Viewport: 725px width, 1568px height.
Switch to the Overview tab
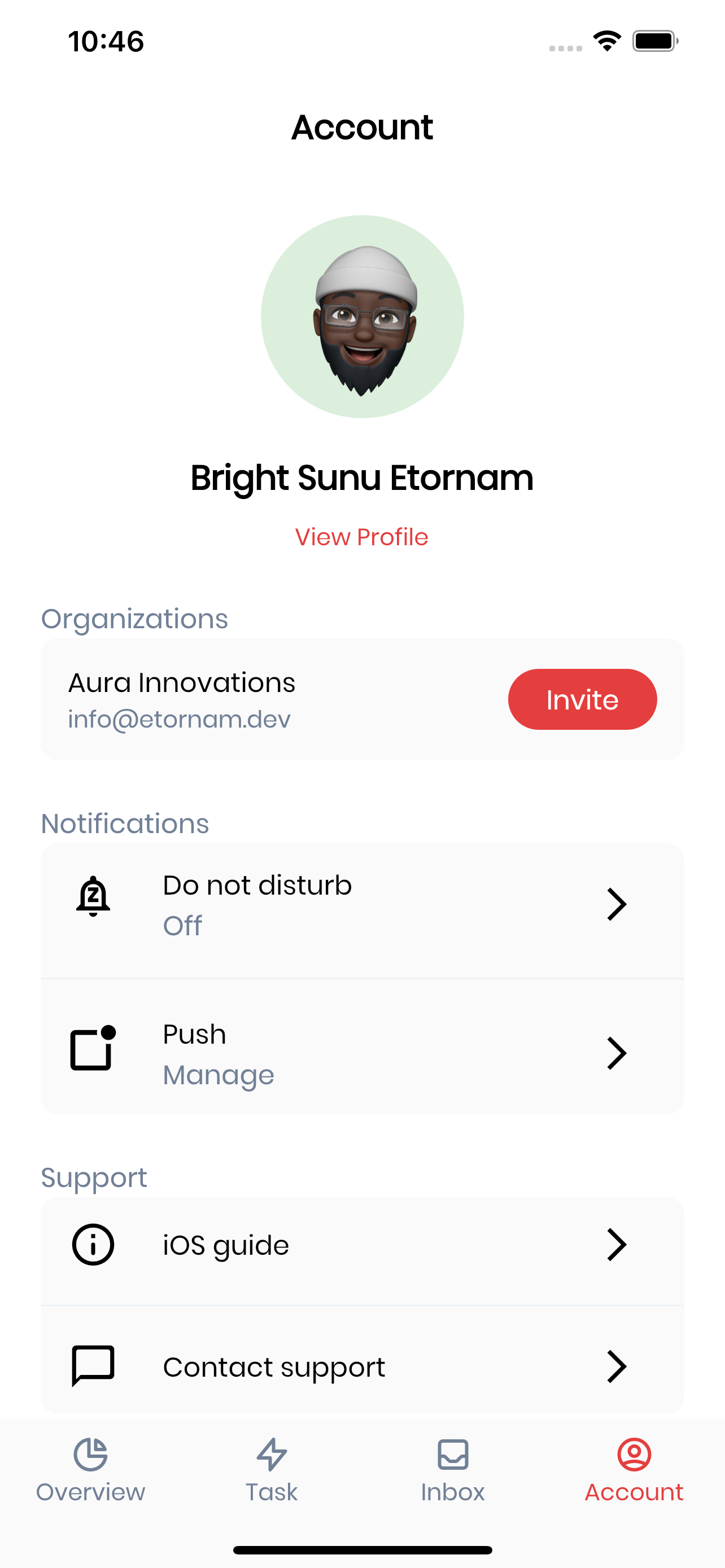tap(91, 1470)
